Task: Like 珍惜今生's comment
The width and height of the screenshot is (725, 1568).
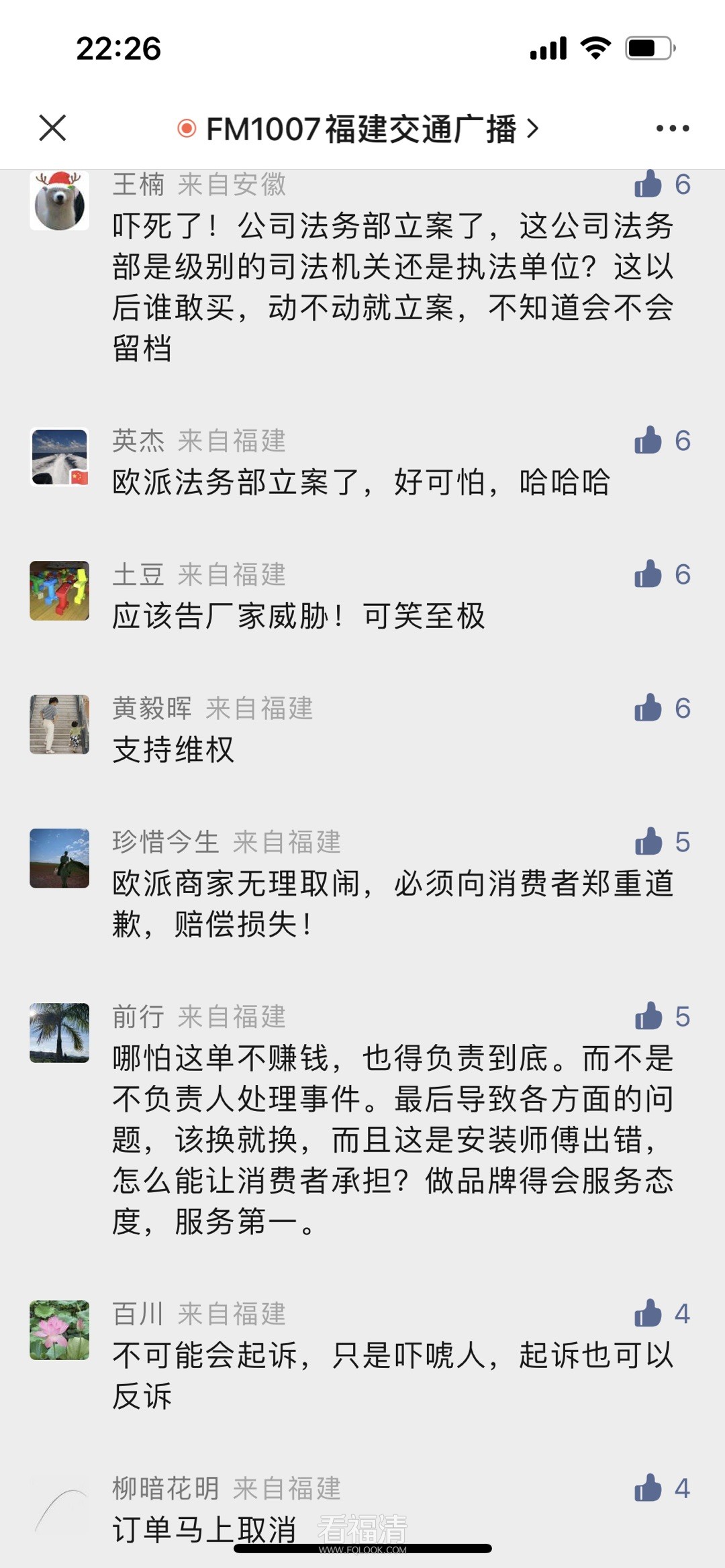Action: click(648, 841)
